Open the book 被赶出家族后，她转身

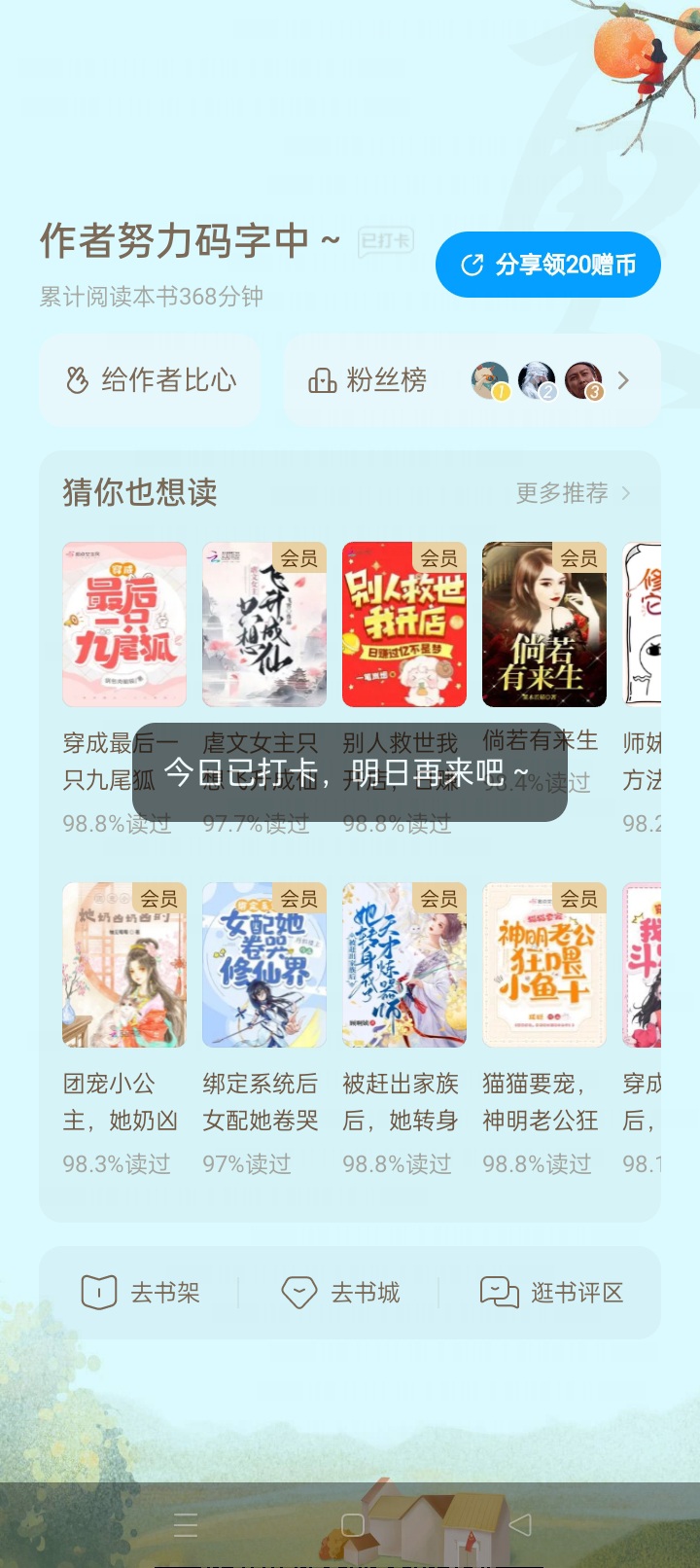tap(404, 965)
